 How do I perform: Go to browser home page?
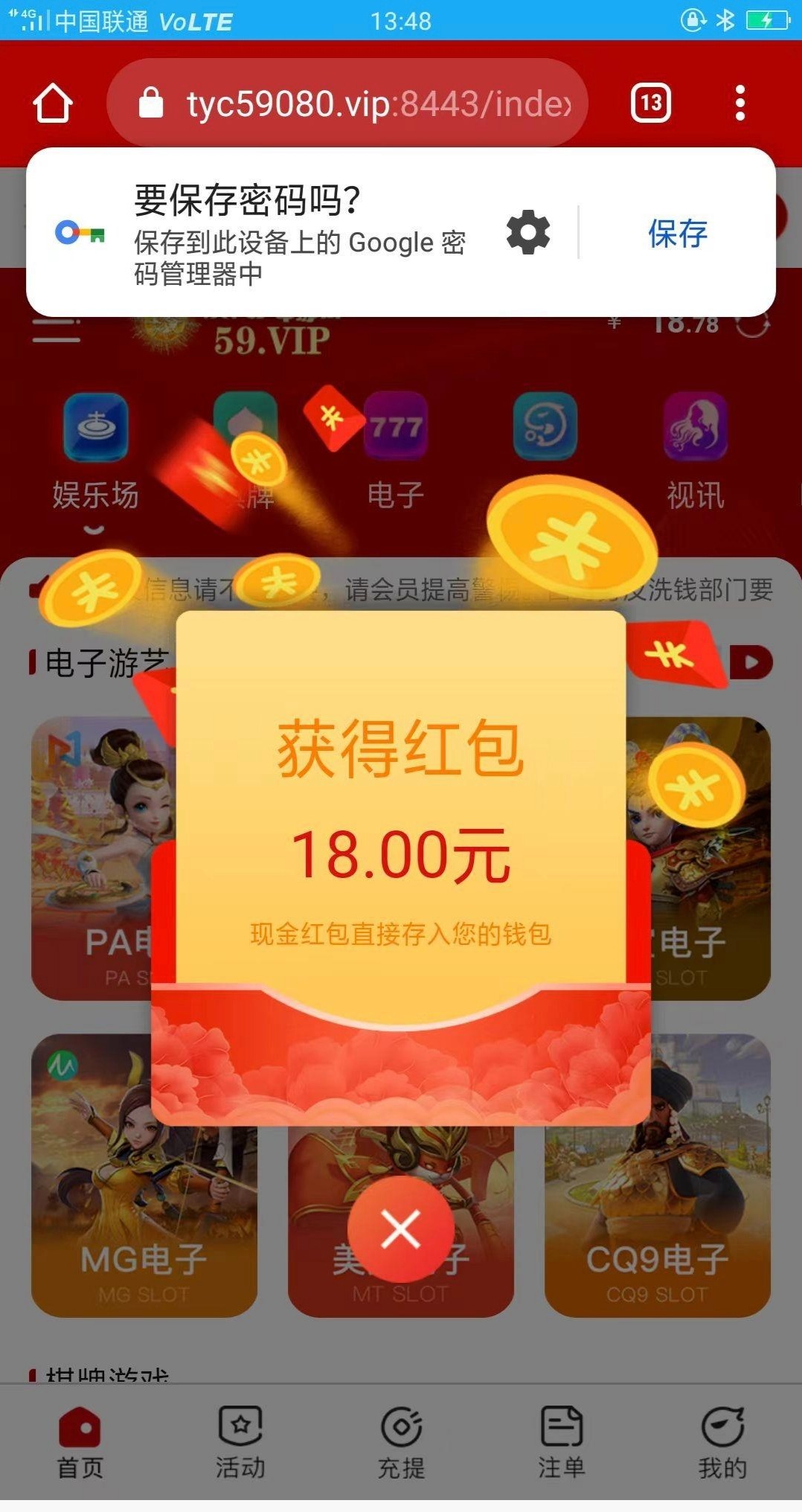pos(53,103)
